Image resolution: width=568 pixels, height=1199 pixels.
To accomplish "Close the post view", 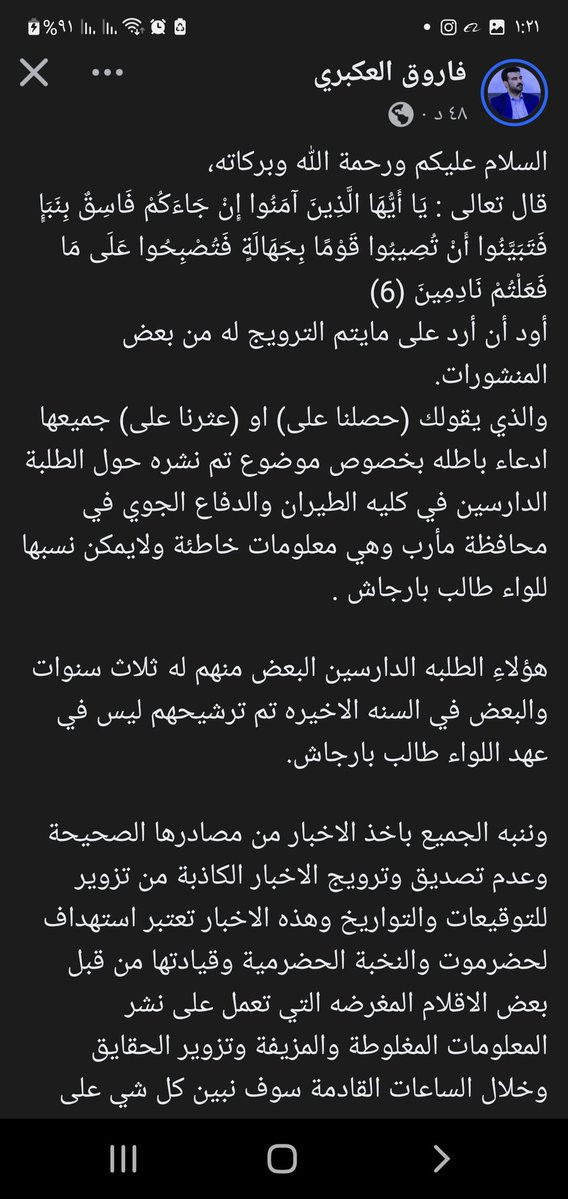I will [34, 73].
